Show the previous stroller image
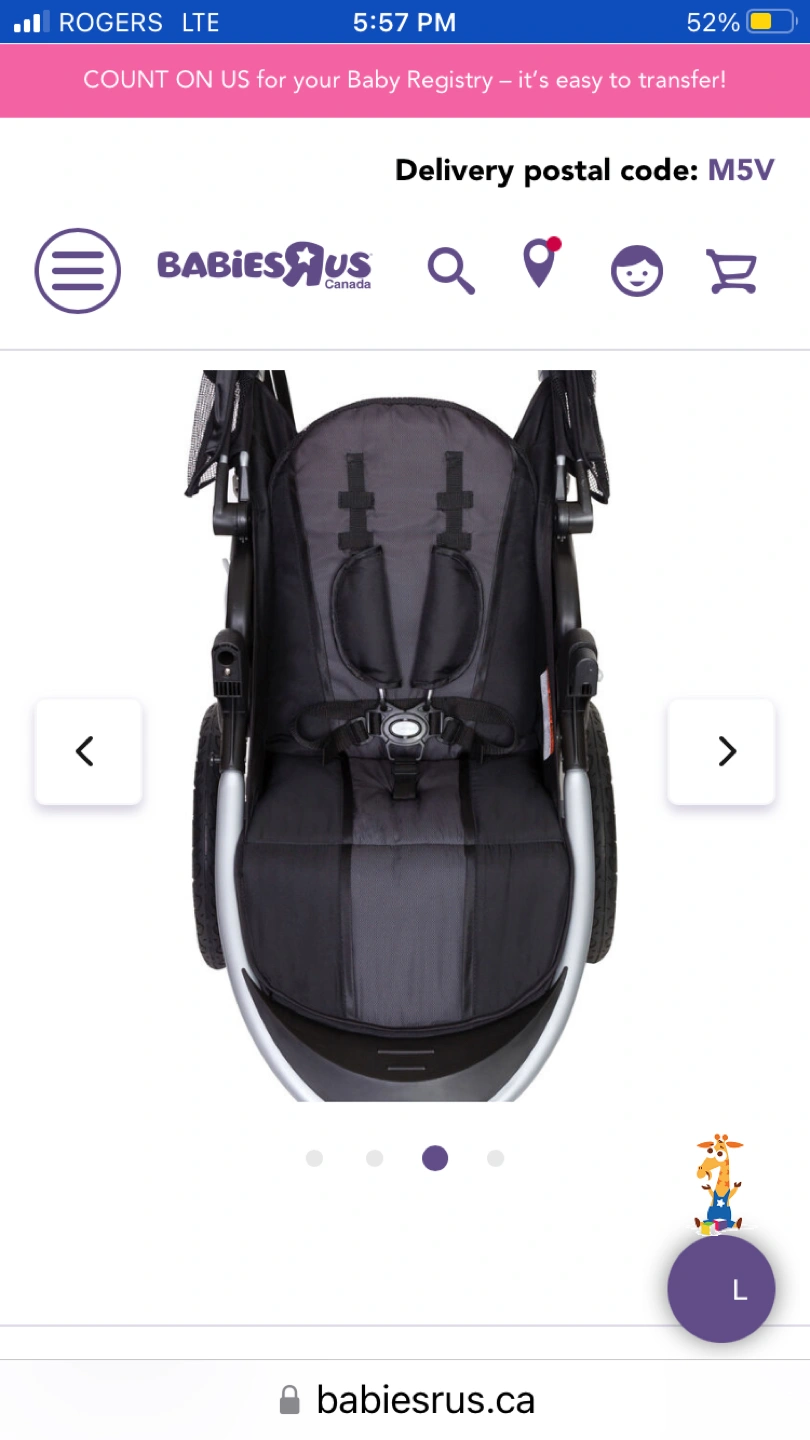This screenshot has width=810, height=1440. (x=87, y=751)
